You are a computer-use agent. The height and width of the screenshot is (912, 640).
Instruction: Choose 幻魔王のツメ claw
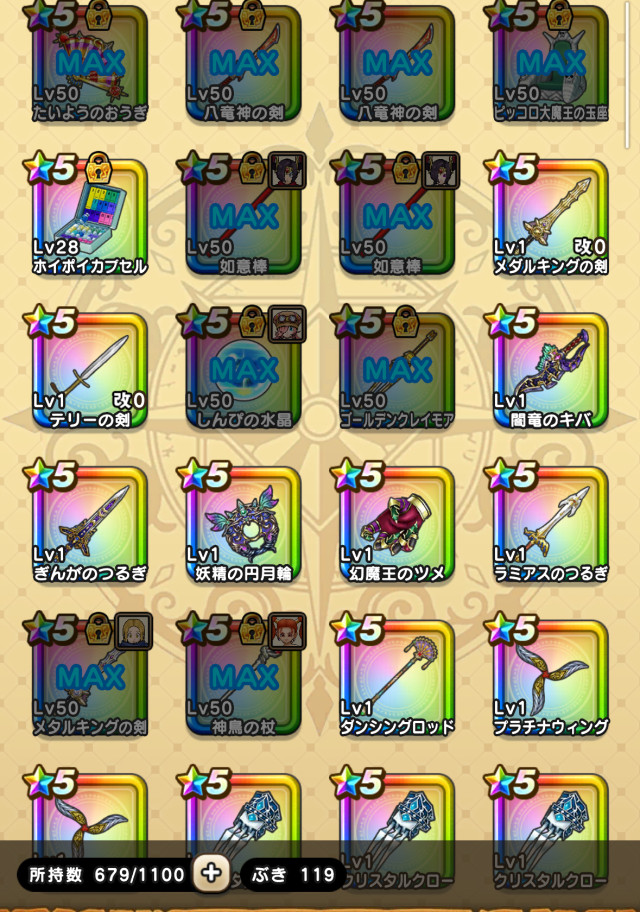click(397, 525)
